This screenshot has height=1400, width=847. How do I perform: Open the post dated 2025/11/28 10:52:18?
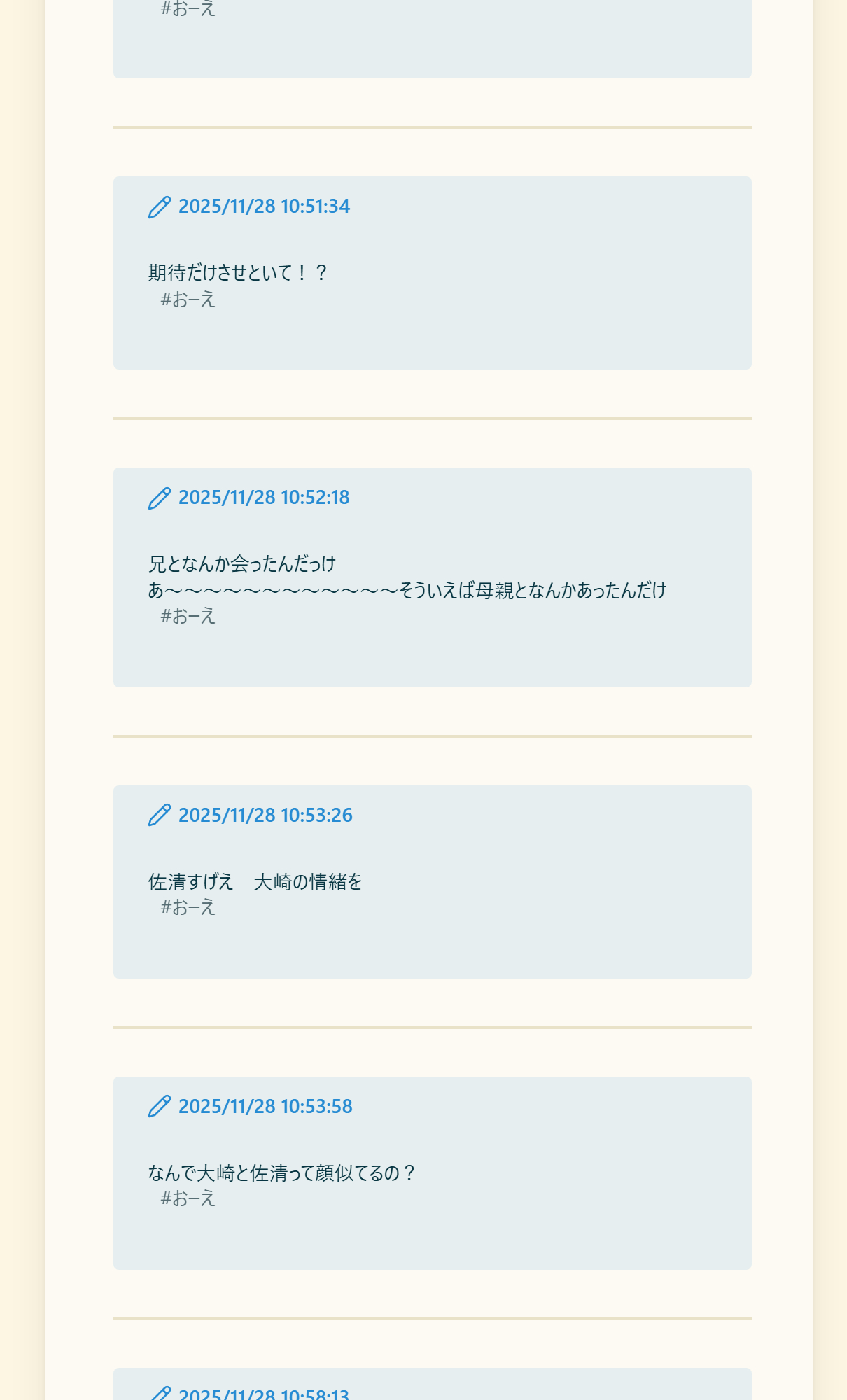pos(263,498)
